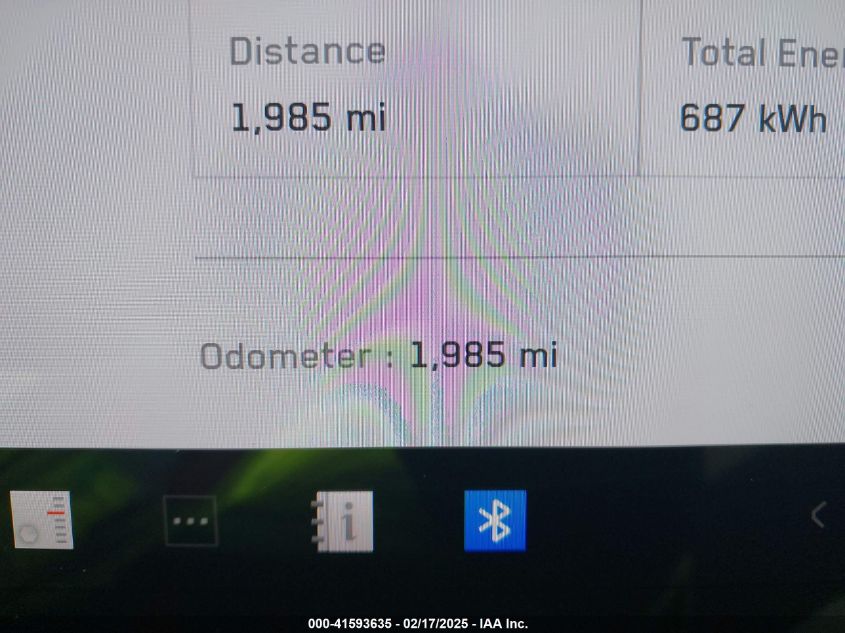Image resolution: width=845 pixels, height=633 pixels.
Task: Open the three-dots more menu
Action: [x=191, y=521]
